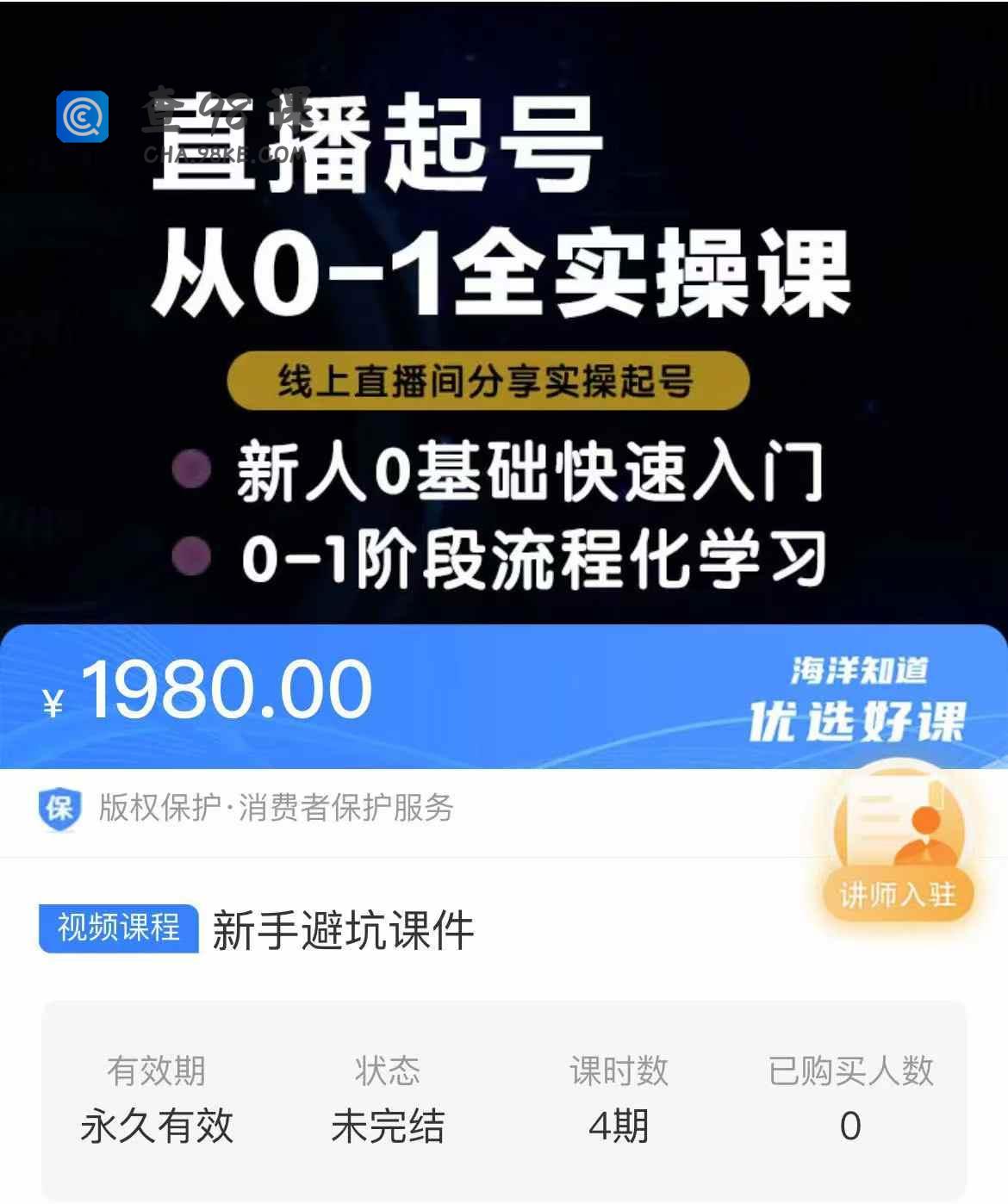Open 版权保护·消费者保护服务 details
Image resolution: width=1008 pixels, height=1204 pixels.
276,808
